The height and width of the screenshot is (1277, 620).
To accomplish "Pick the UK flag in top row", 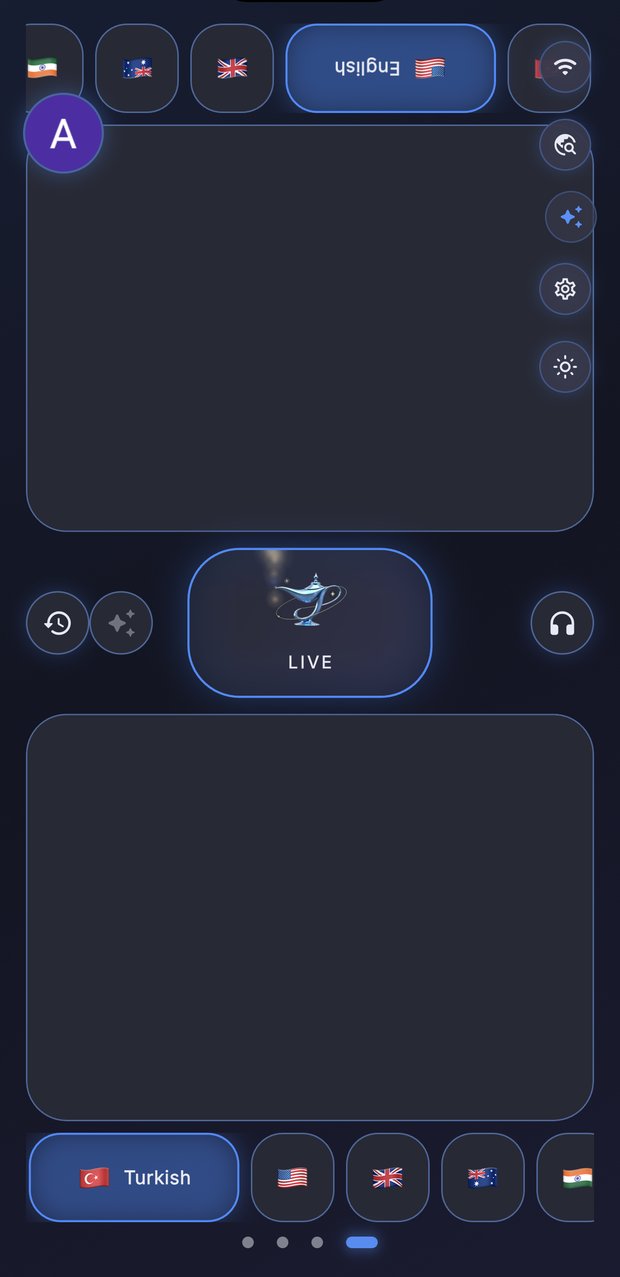I will pyautogui.click(x=232, y=68).
